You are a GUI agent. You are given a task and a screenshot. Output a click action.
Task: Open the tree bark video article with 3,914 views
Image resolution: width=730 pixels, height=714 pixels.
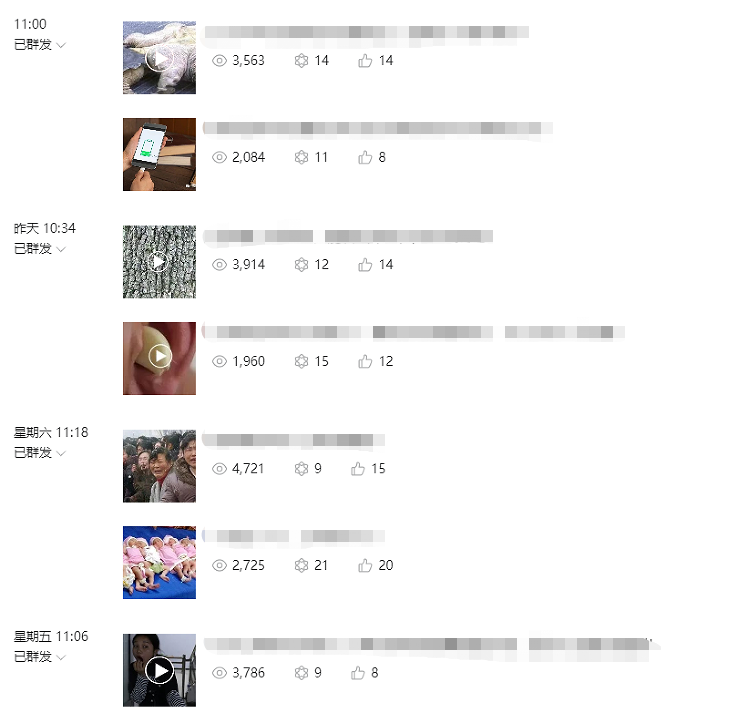coord(348,237)
